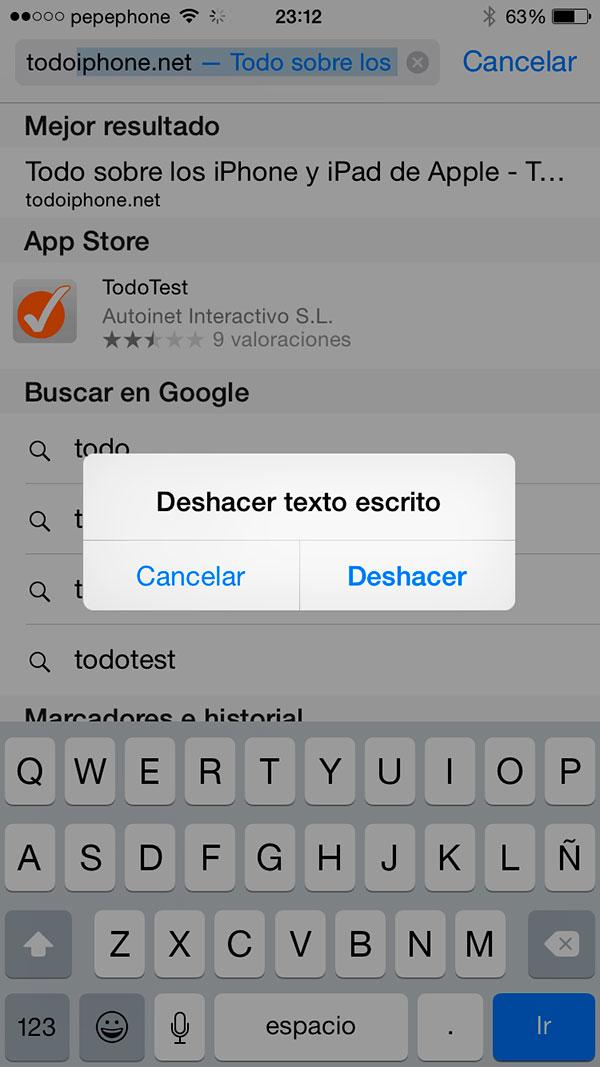
Task: Hit the blue Ir key
Action: [544, 1025]
